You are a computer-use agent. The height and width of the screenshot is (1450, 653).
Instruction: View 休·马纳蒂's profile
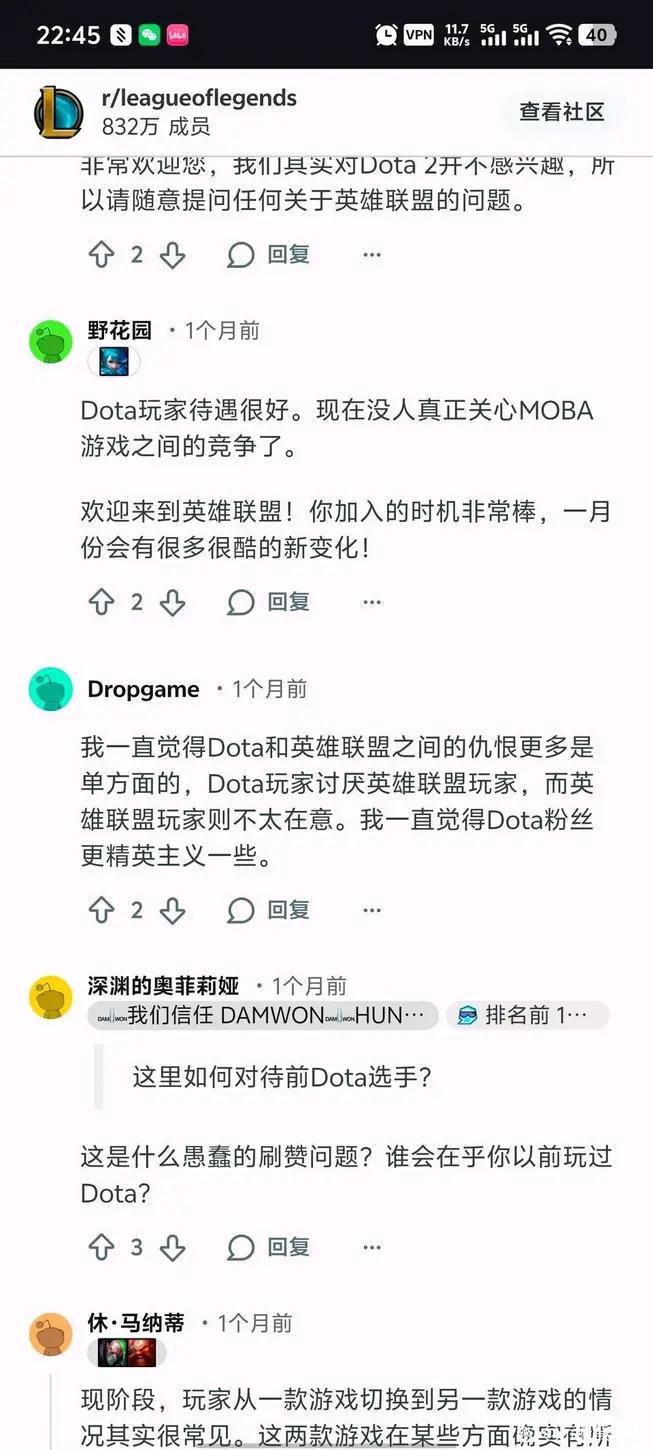click(x=136, y=1323)
